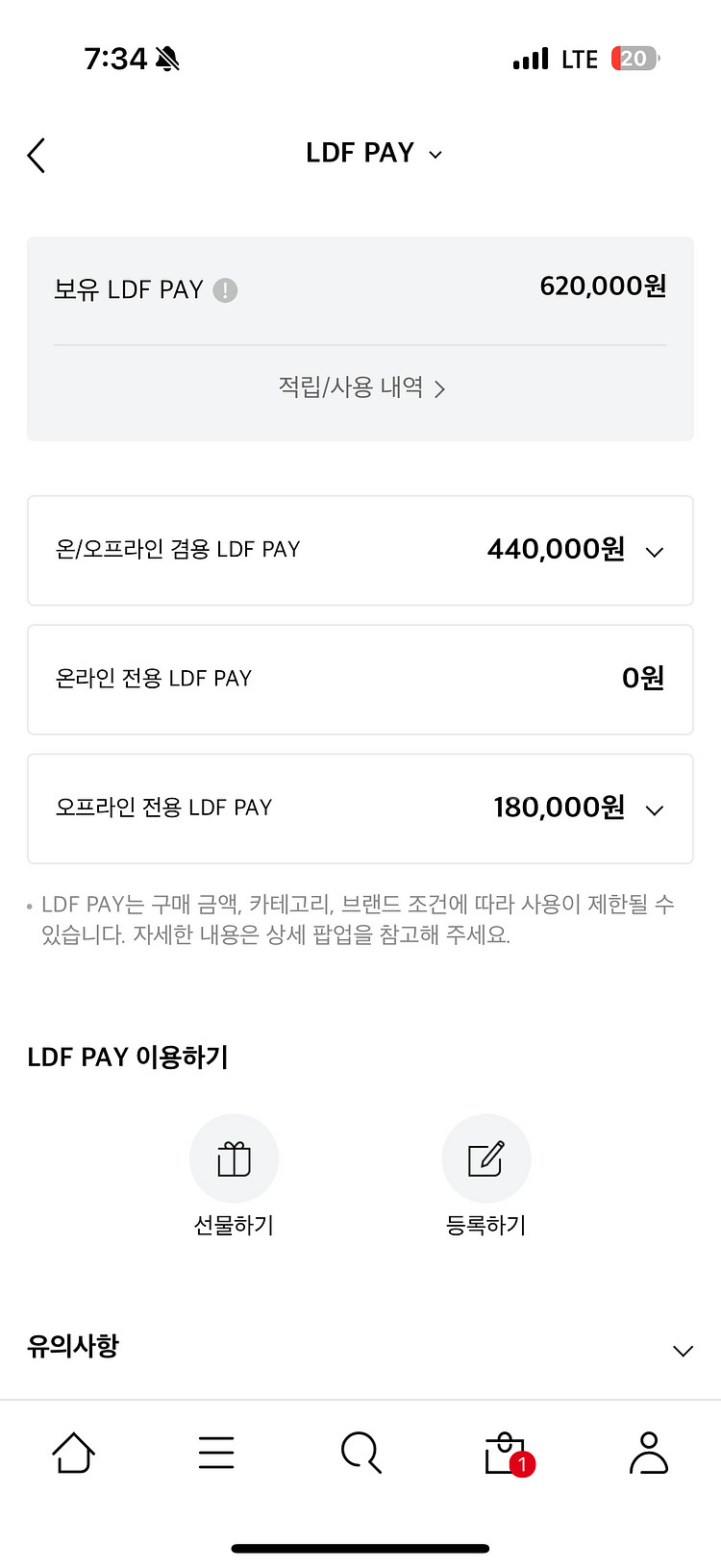Screen dimensions: 721x1568
Task: Click the info icon beside 보유 LDF PAY
Action: pyautogui.click(x=223, y=289)
